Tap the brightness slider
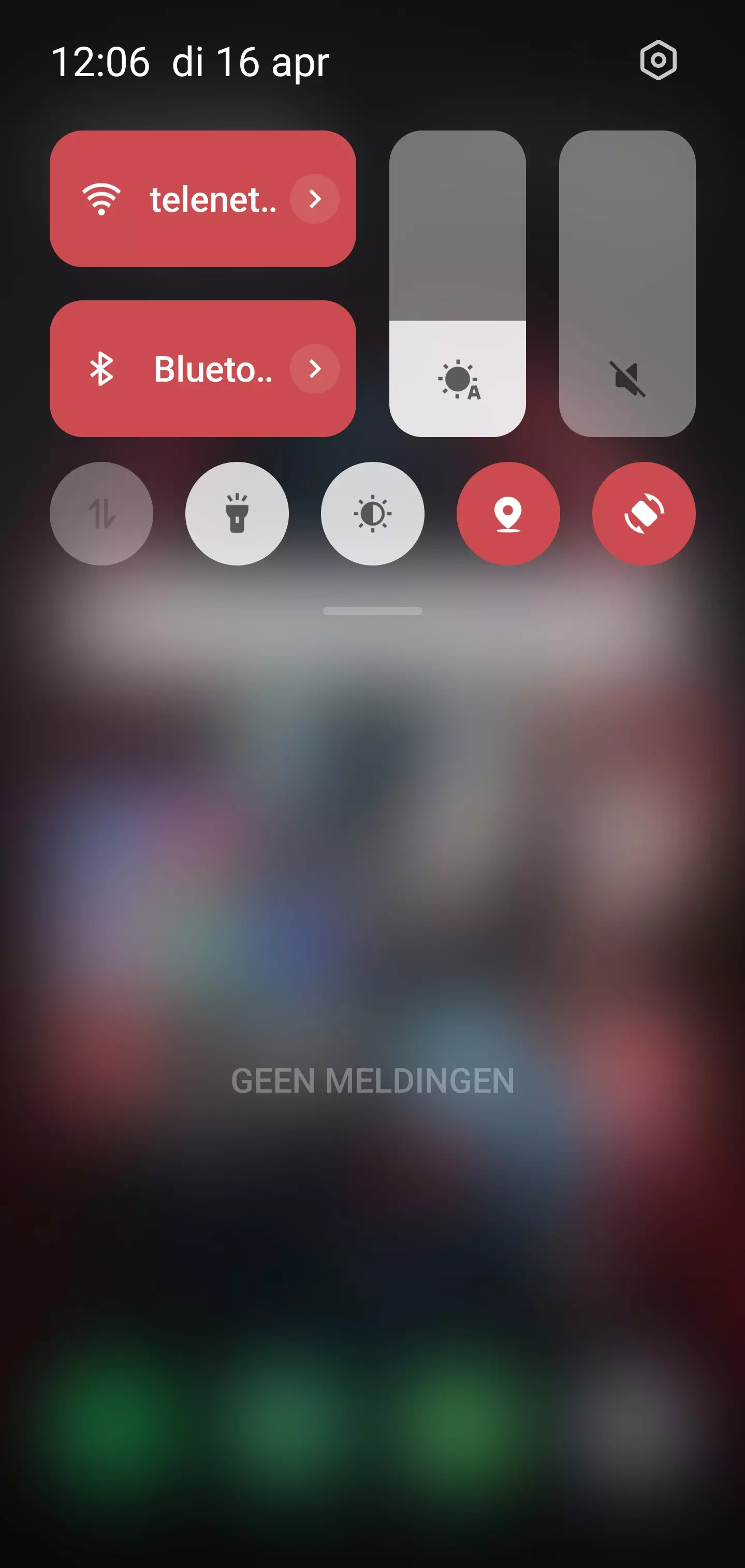Screen dimensions: 745x1568 [457, 283]
